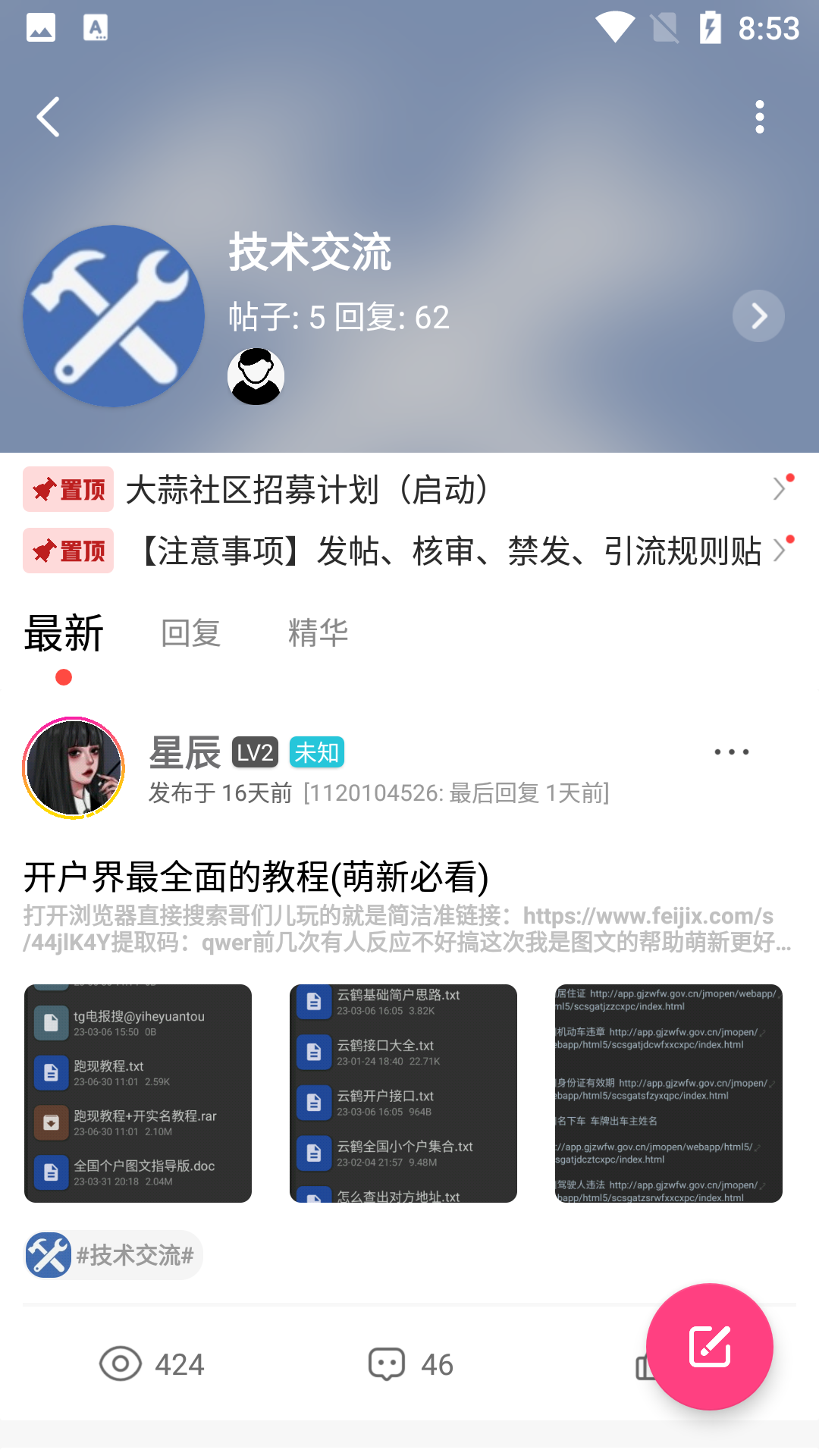Compose a new post with the pink button
Viewport: 819px width, 1456px height.
[x=710, y=1347]
